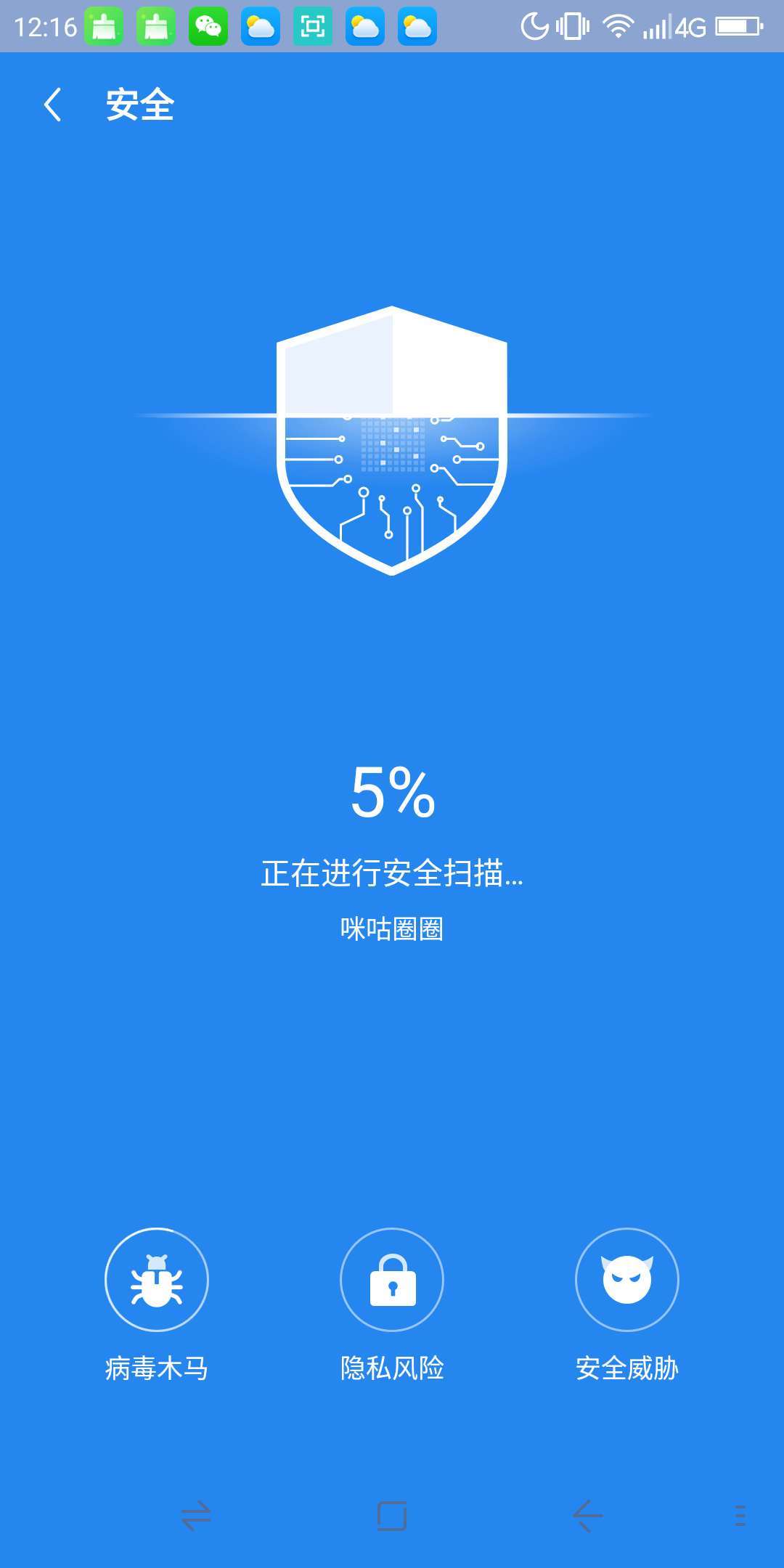
Task: Go back from the 安全 screen
Action: [x=52, y=105]
